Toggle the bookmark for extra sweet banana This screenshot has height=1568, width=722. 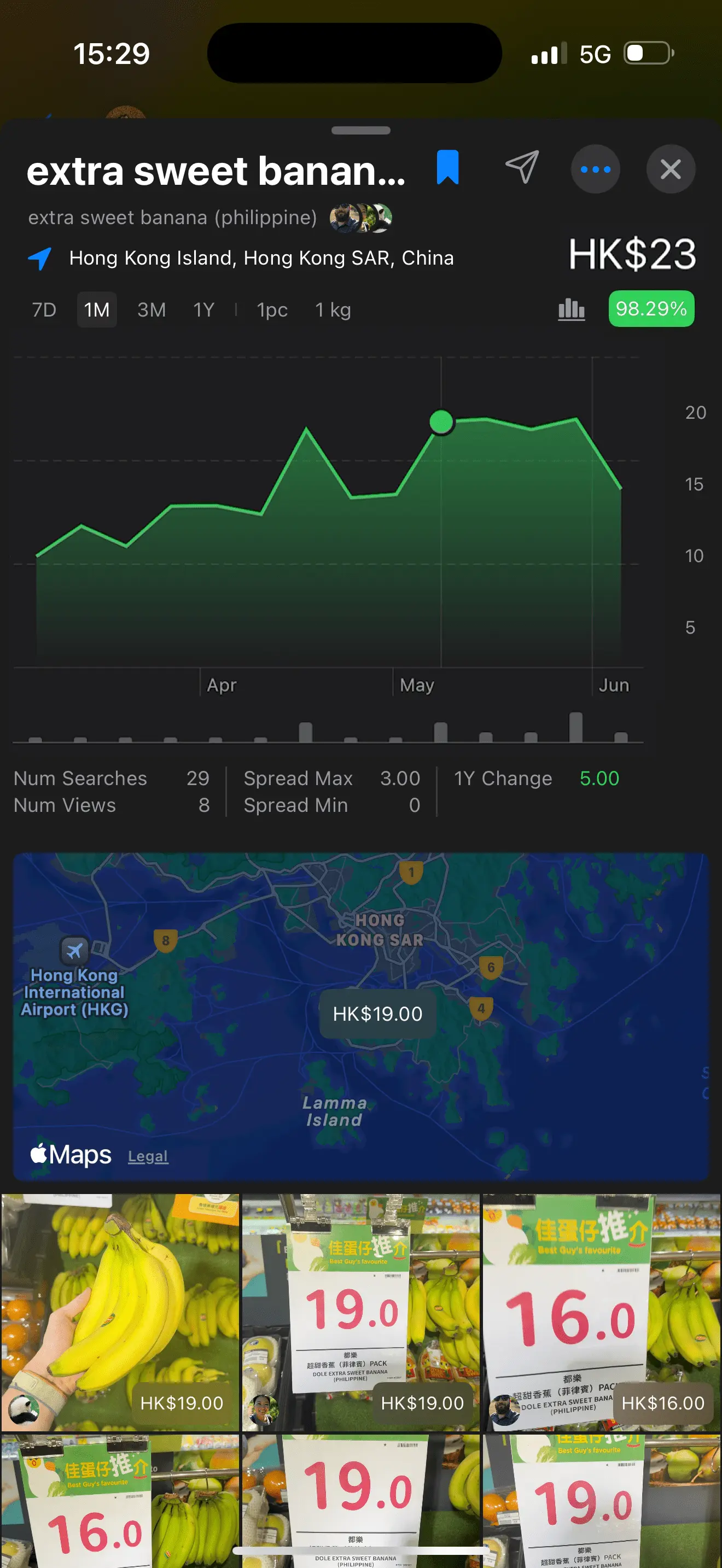pyautogui.click(x=447, y=168)
